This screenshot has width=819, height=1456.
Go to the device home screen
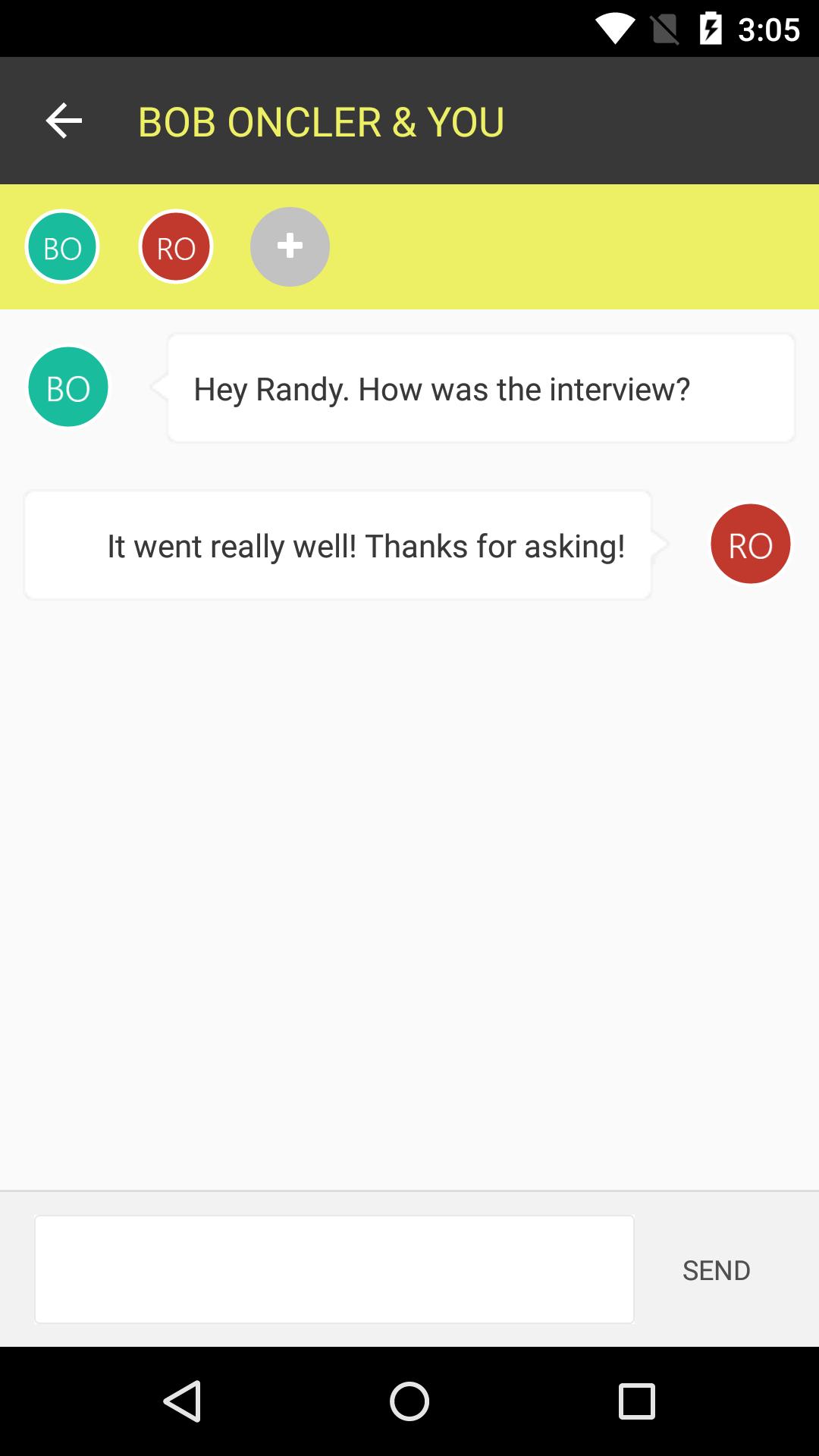[409, 1401]
